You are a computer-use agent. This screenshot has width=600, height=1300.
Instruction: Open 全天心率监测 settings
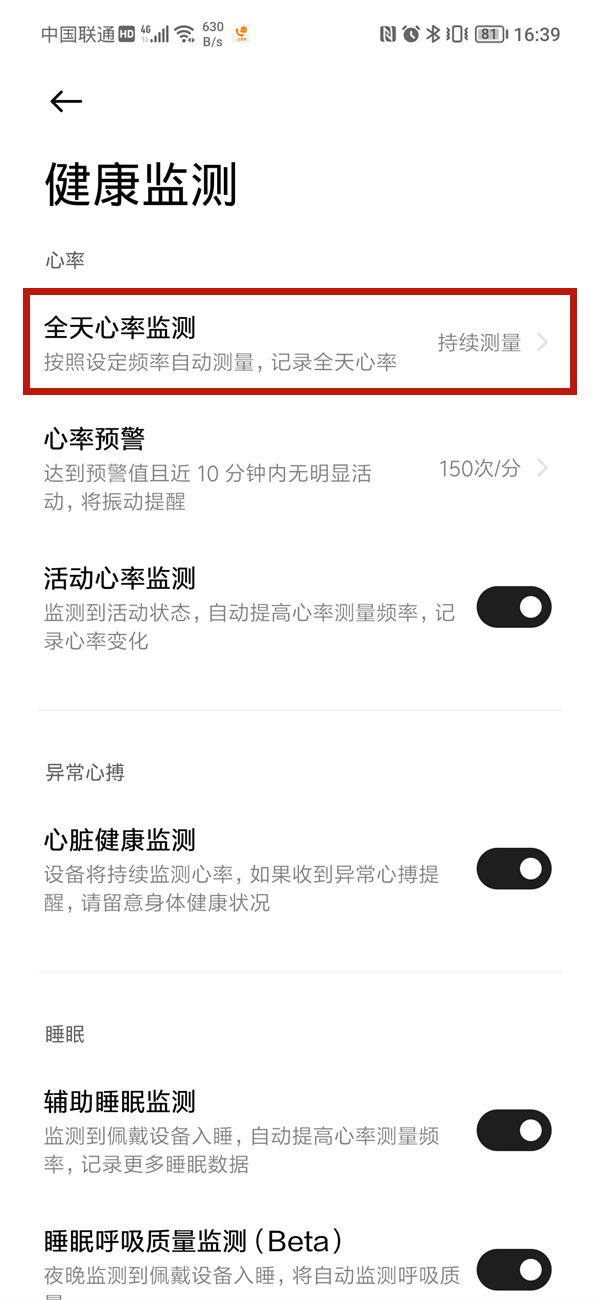click(x=298, y=342)
